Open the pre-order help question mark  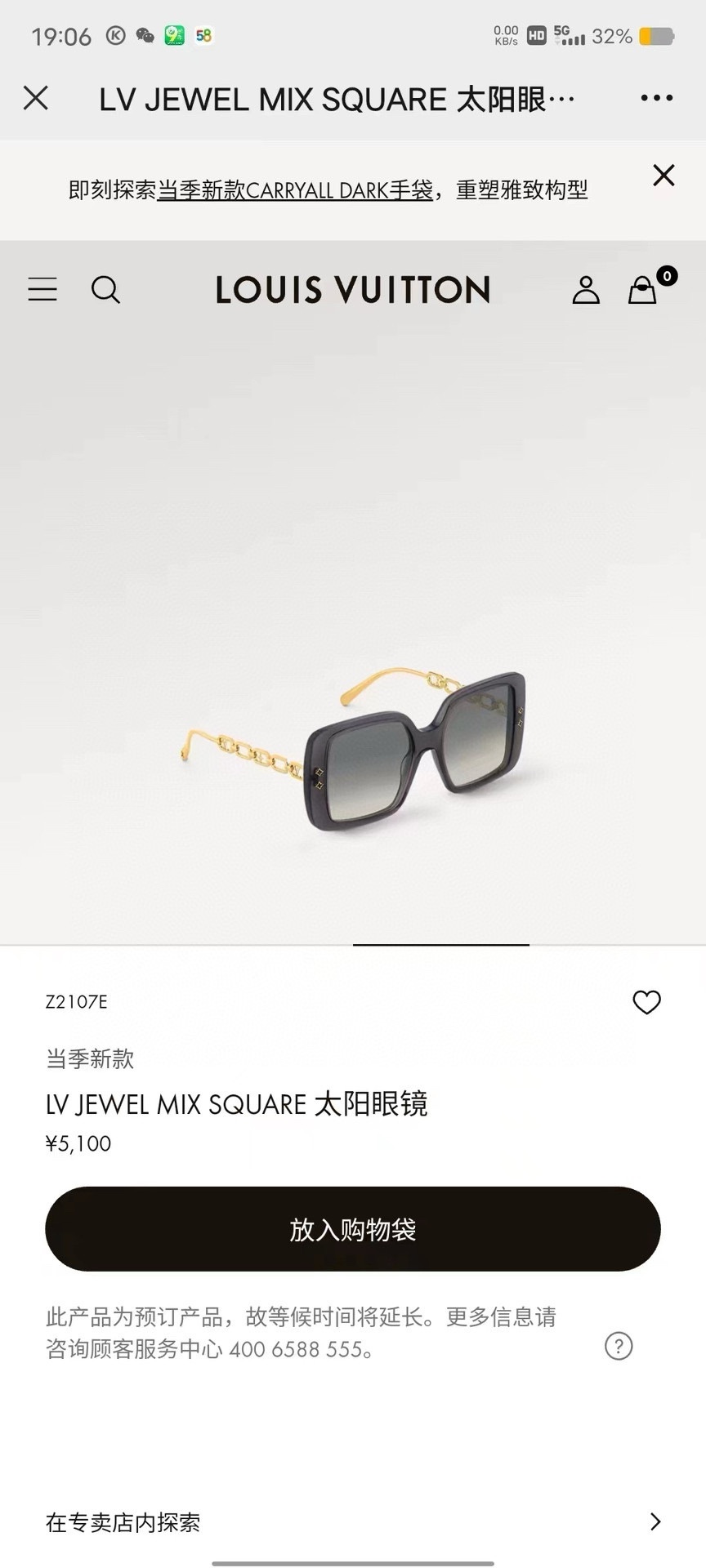619,1345
